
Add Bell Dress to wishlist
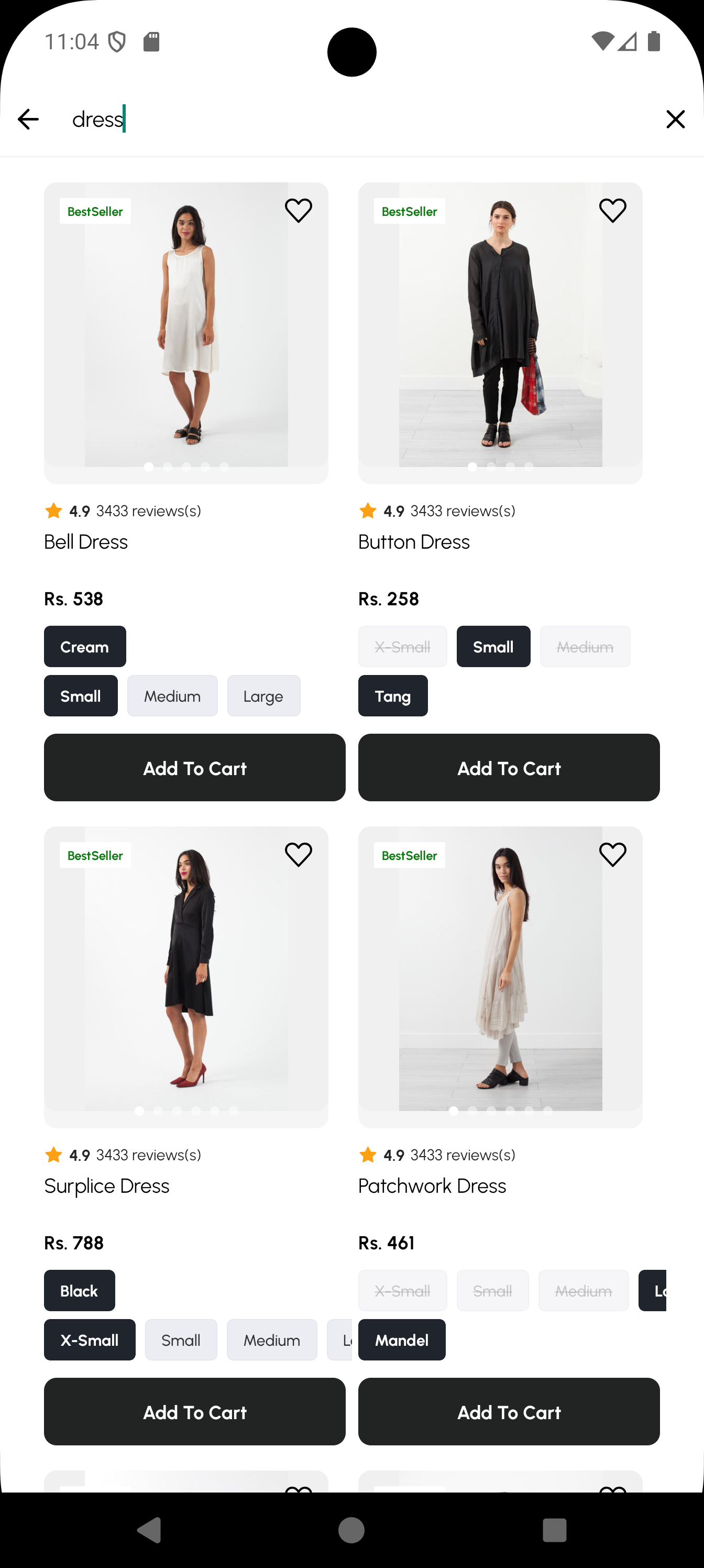298,211
